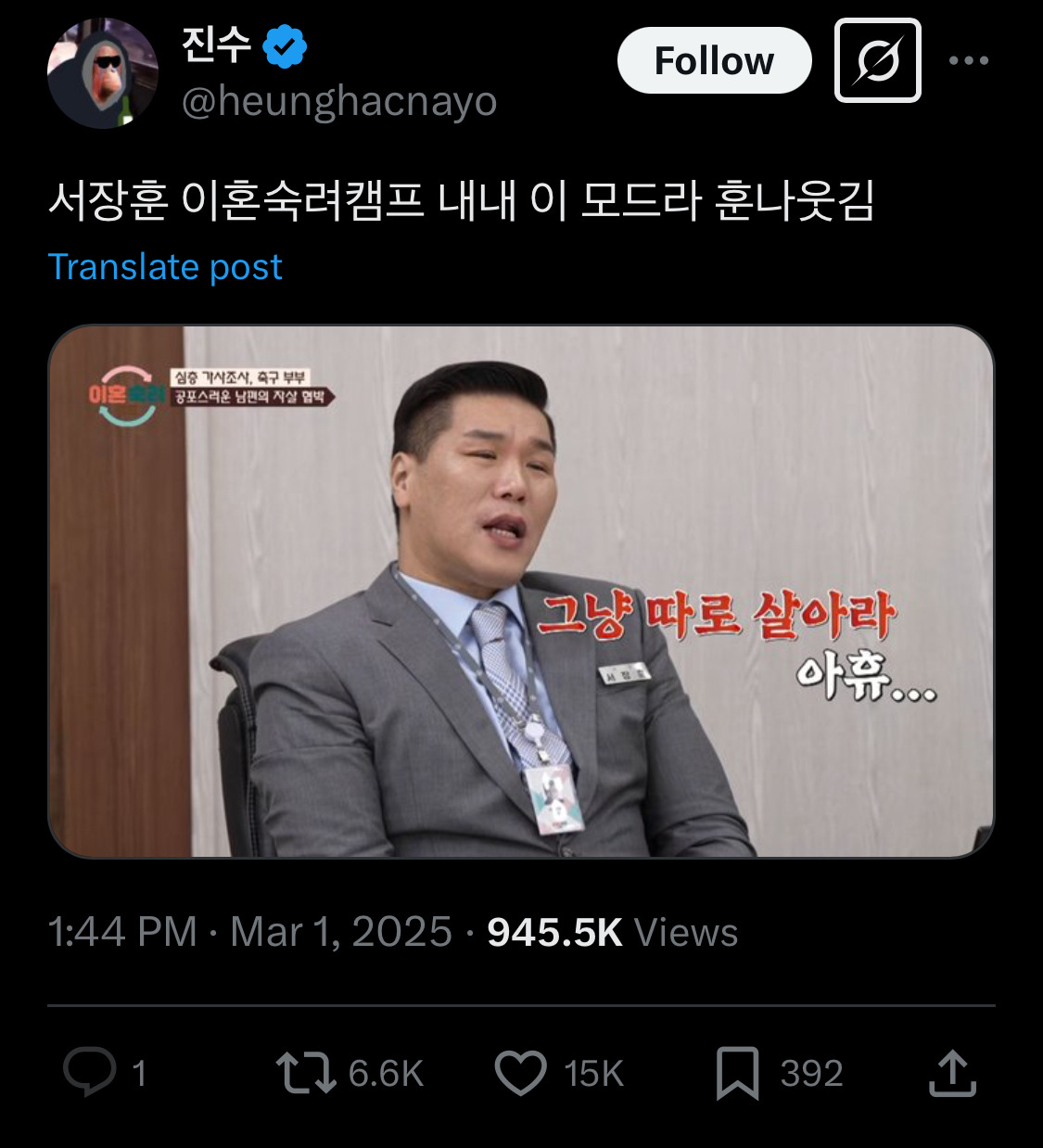Check the 6.6K retweet count
The image size is (1043, 1148).
click(383, 1074)
